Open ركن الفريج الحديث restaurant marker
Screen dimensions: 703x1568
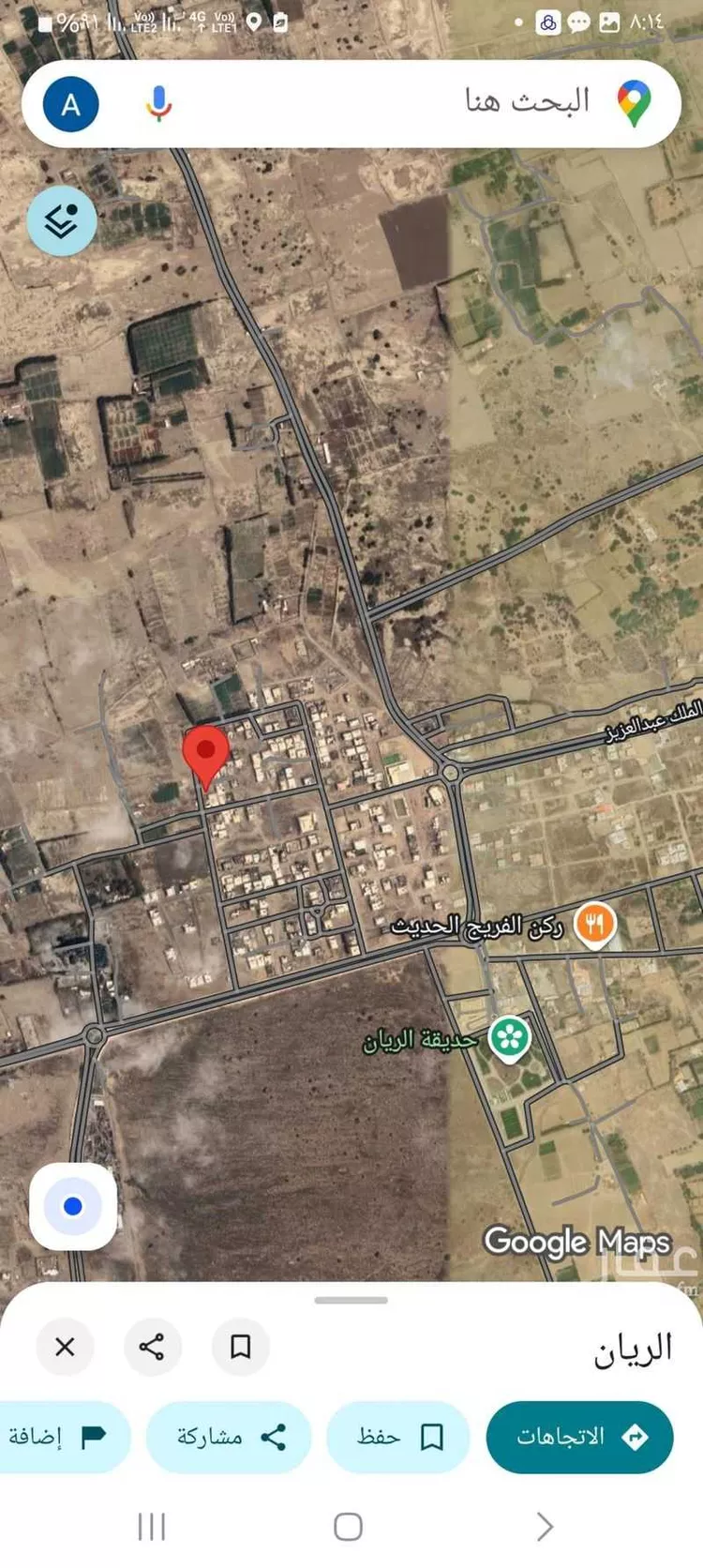pos(594,925)
